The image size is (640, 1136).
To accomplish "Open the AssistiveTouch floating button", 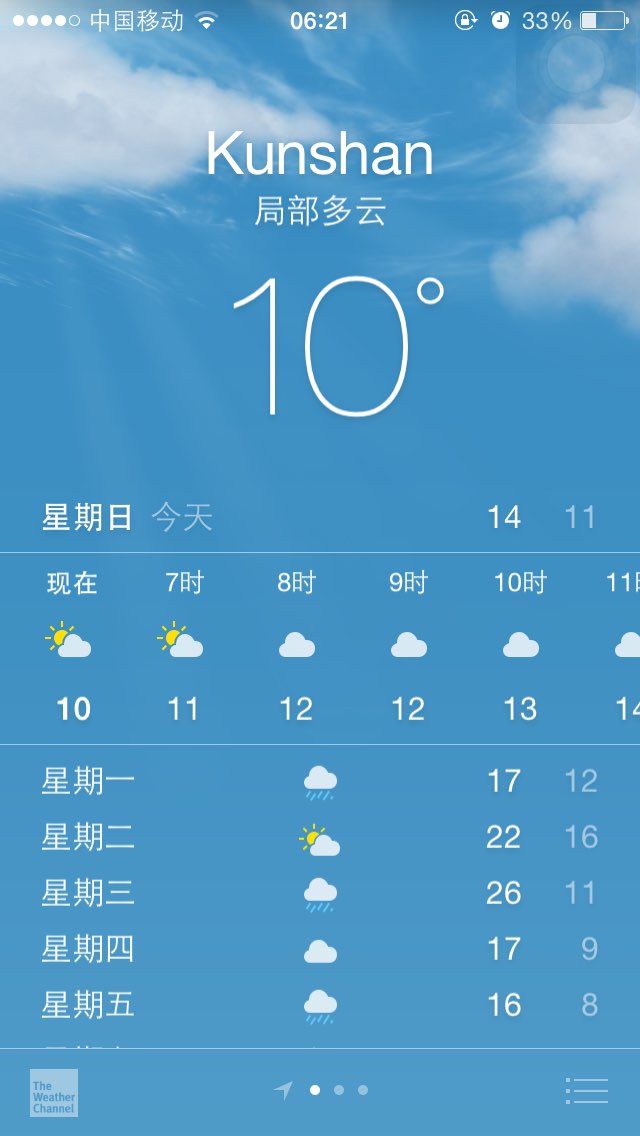I will [x=577, y=65].
